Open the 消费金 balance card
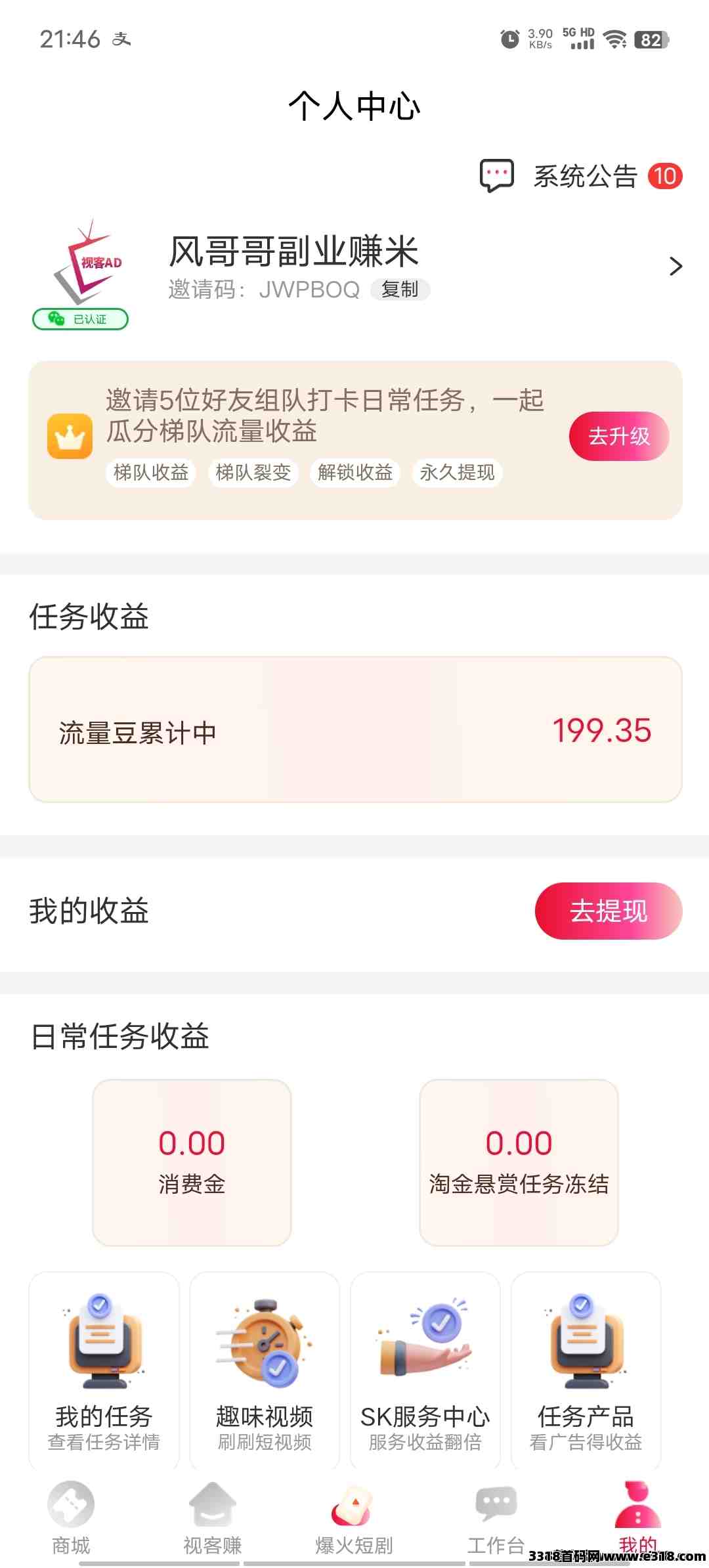 (192, 1163)
